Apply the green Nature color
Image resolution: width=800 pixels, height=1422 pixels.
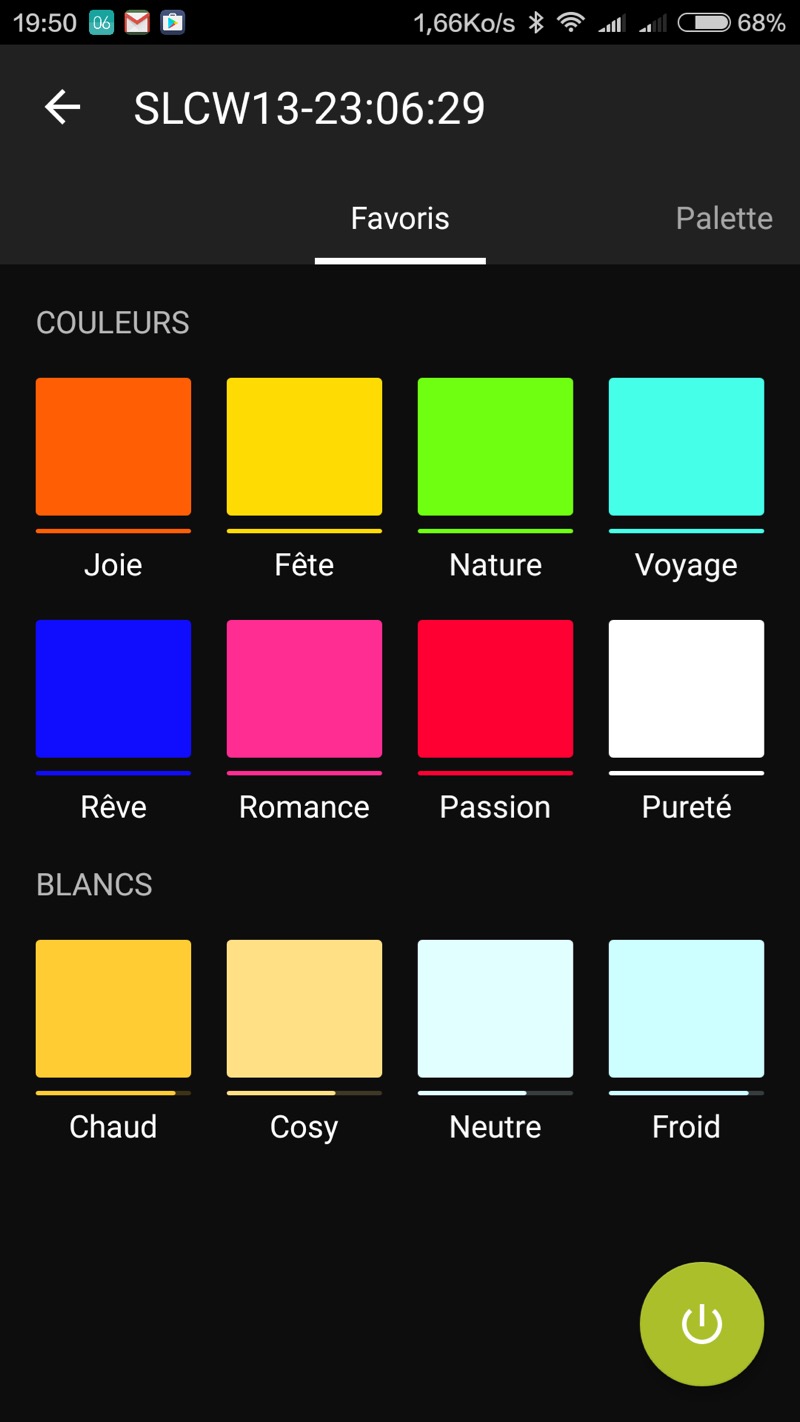point(495,447)
